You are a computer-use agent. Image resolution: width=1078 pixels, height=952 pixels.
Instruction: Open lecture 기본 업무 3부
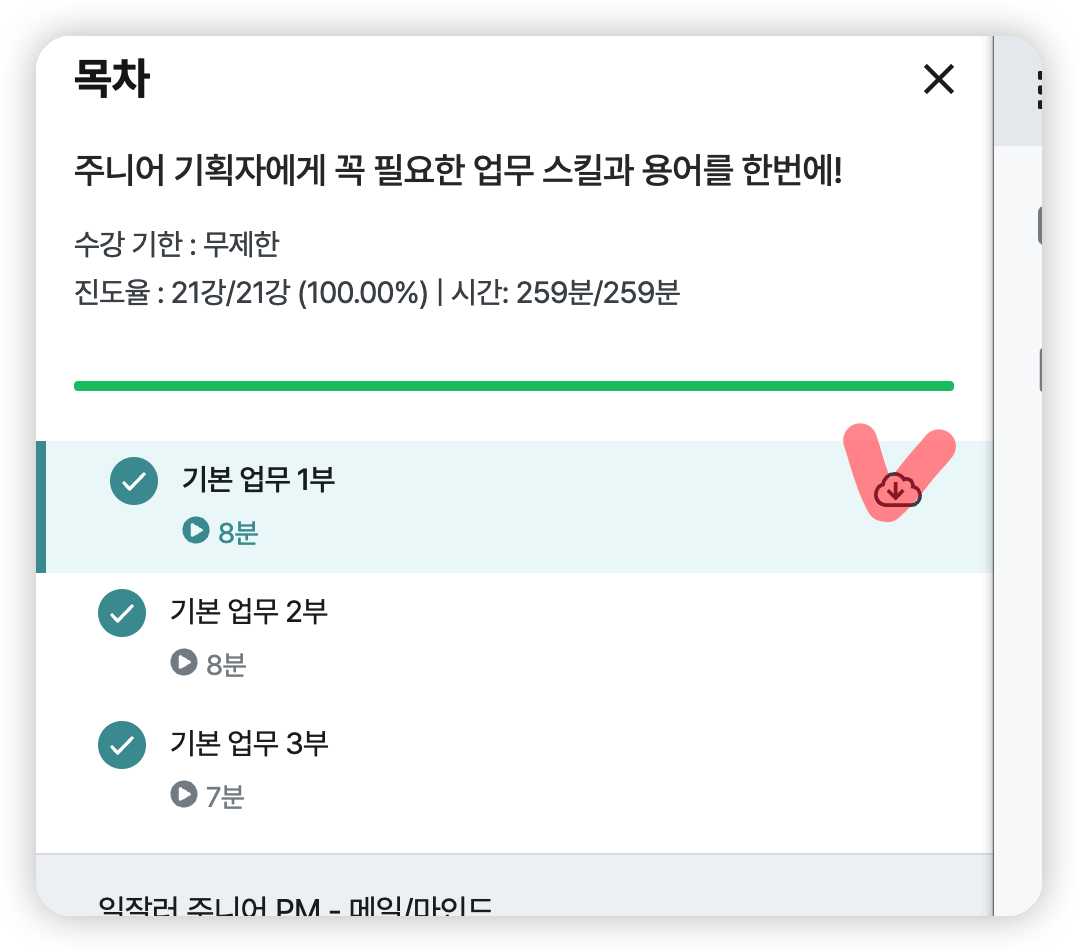pyautogui.click(x=250, y=743)
